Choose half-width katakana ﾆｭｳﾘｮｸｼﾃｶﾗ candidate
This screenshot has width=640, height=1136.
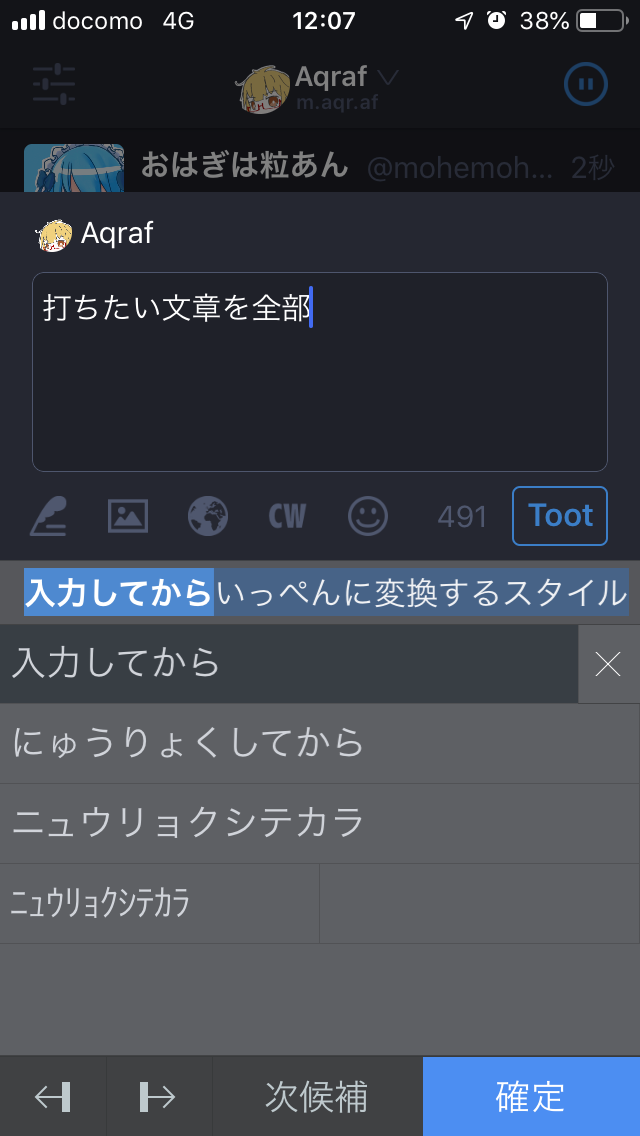(x=159, y=903)
